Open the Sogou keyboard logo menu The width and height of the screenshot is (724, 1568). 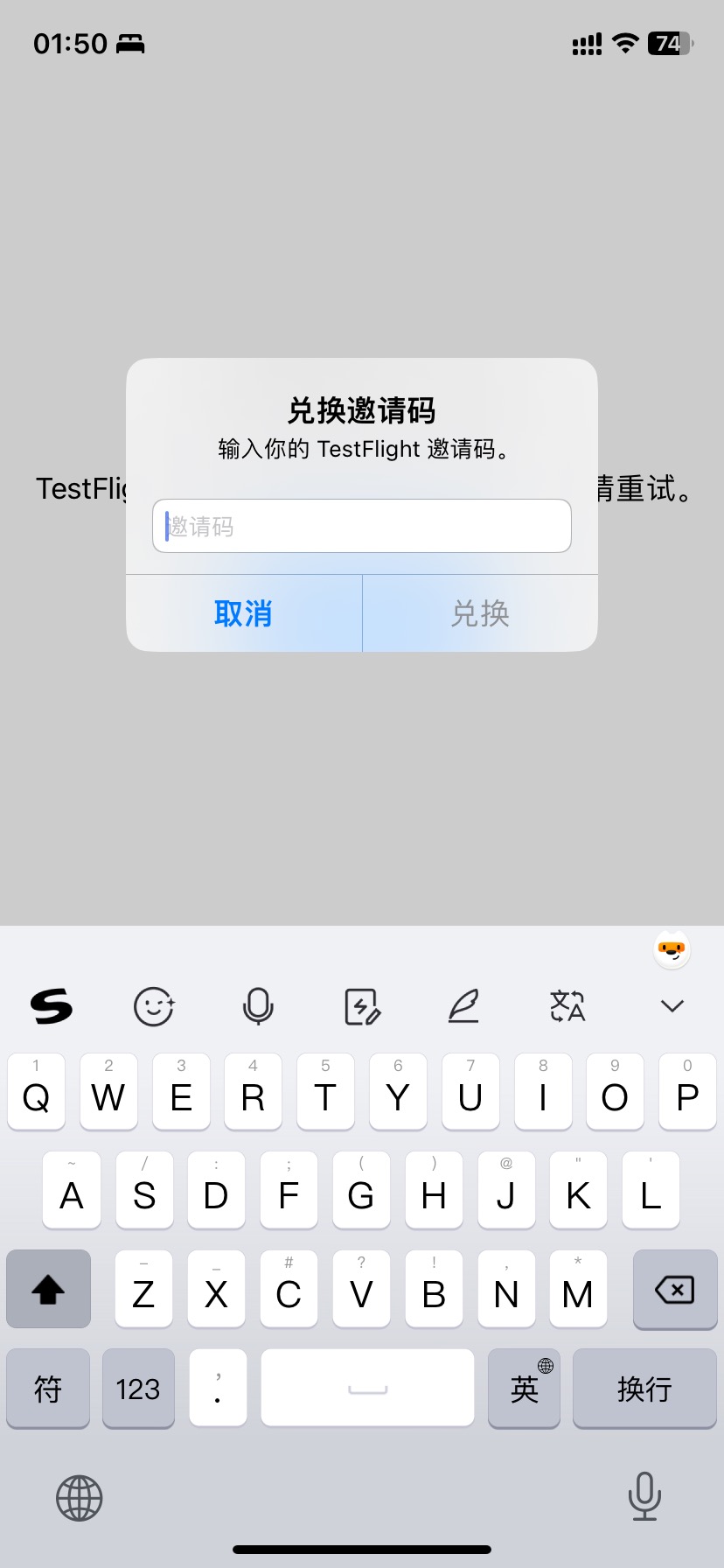pyautogui.click(x=52, y=1006)
